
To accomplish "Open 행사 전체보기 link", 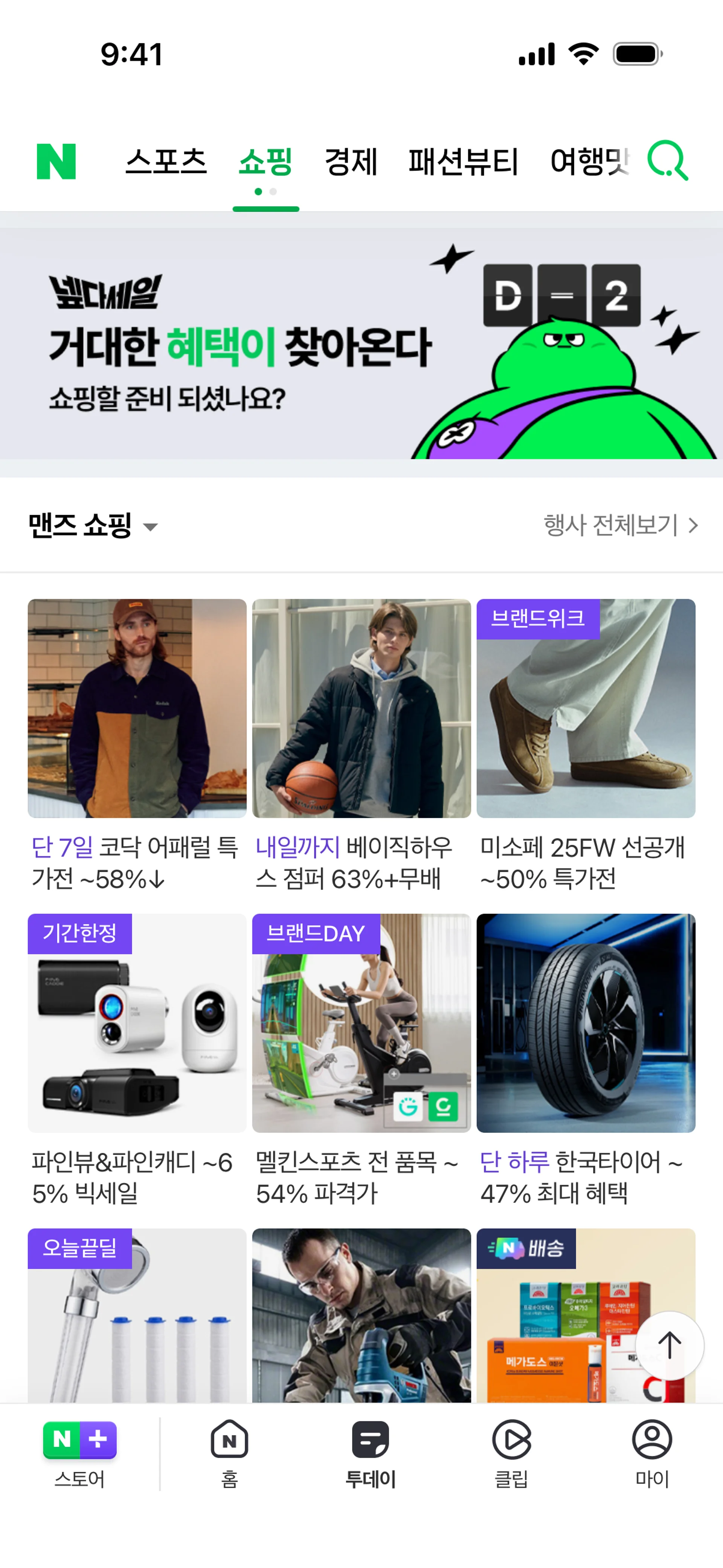I will pyautogui.click(x=619, y=525).
